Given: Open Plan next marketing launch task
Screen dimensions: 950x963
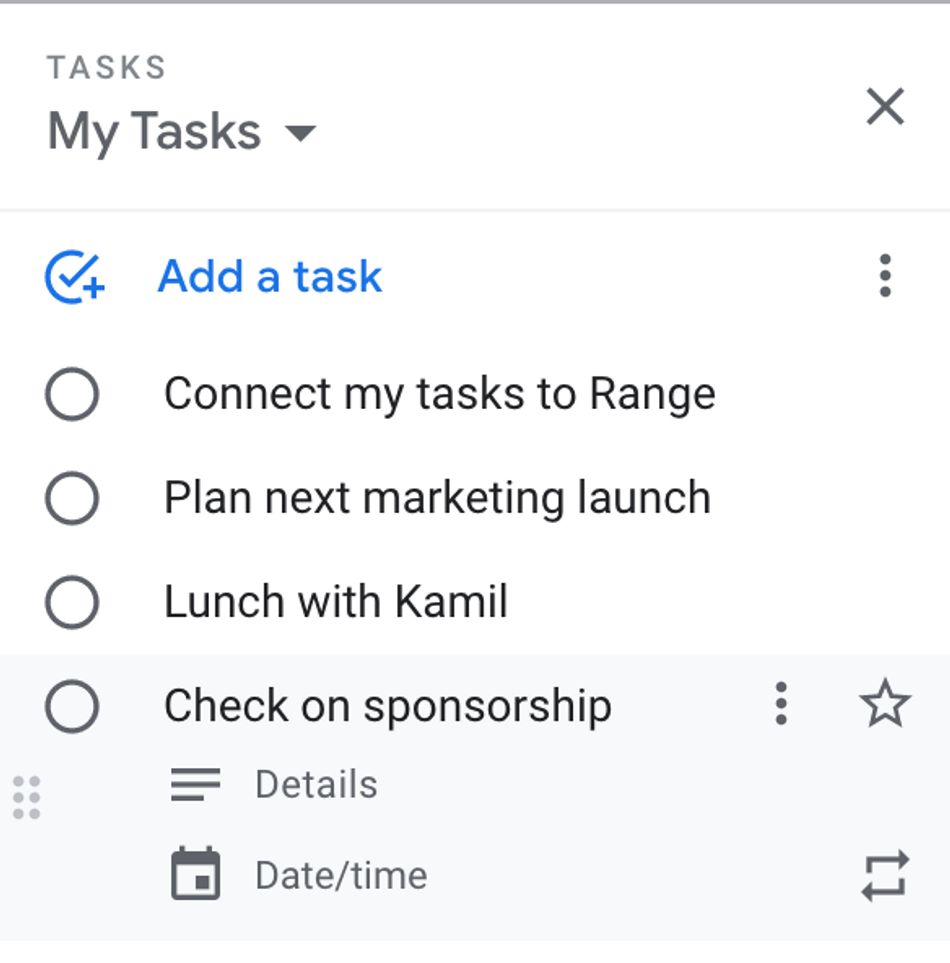Looking at the screenshot, I should (x=437, y=498).
